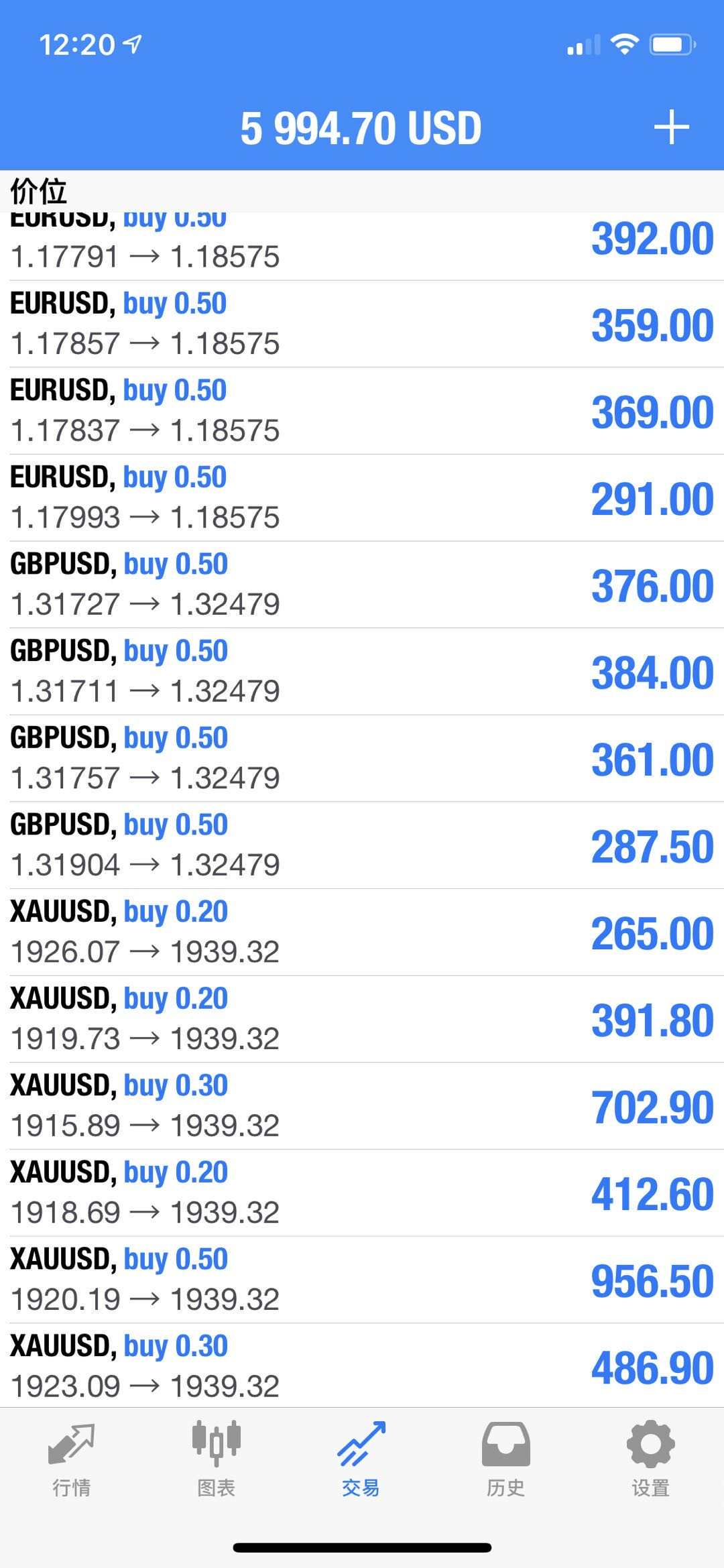Image resolution: width=724 pixels, height=1568 pixels.
Task: Tap GBPUSD trade with profit 384.00
Action: (362, 672)
